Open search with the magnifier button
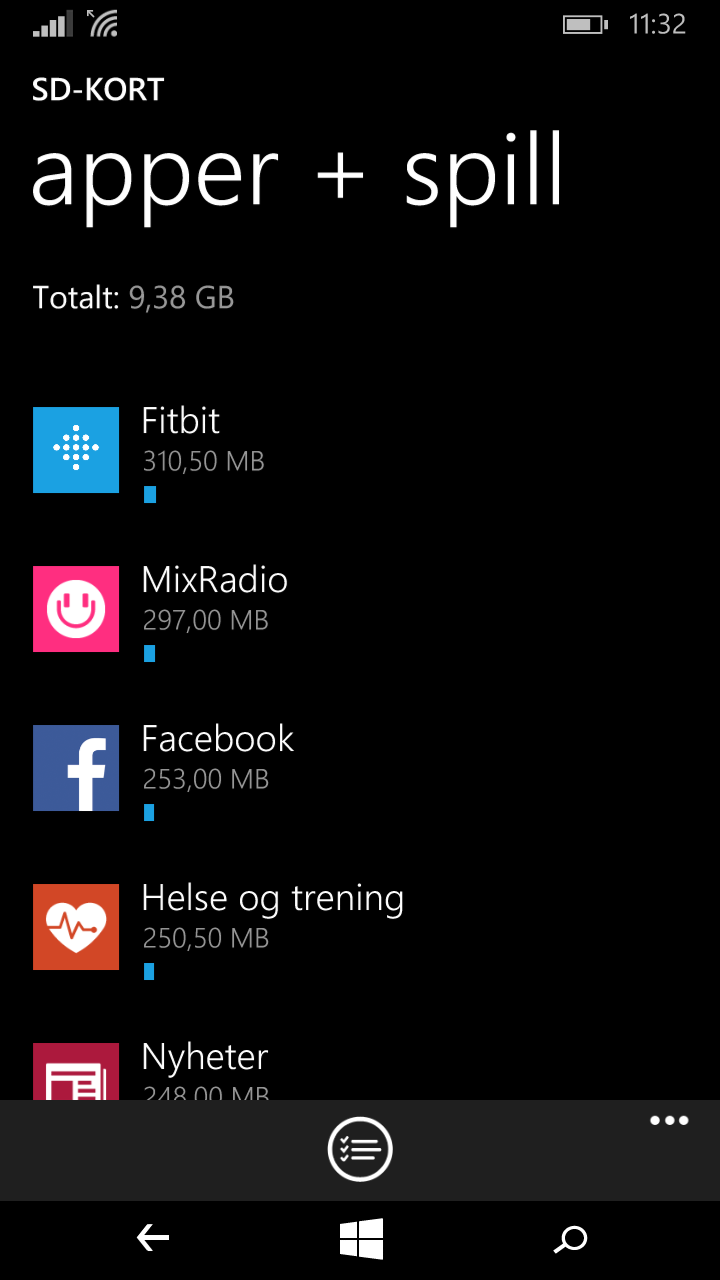Screen dimensions: 720x1280 [x=570, y=1240]
